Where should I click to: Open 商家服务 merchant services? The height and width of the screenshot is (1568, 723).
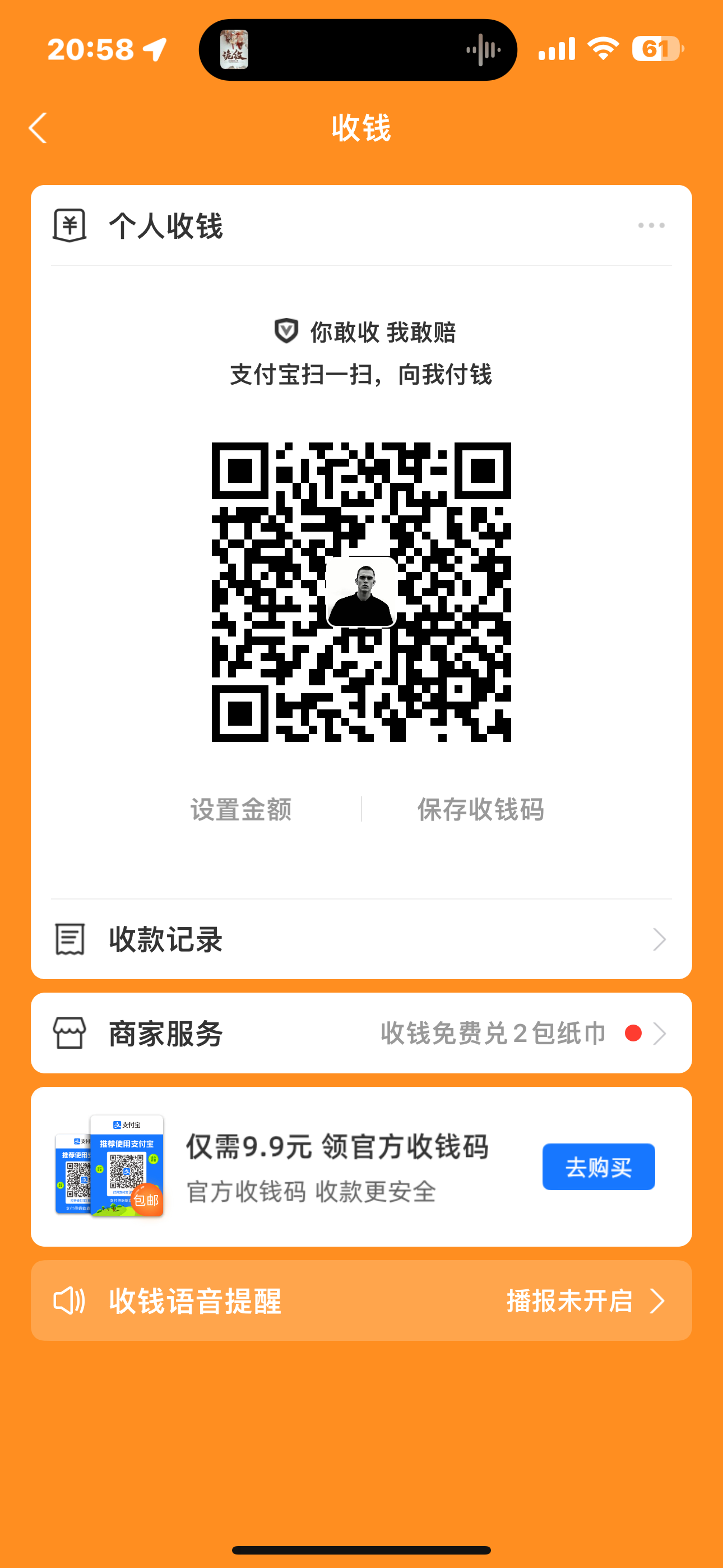pos(361,1033)
